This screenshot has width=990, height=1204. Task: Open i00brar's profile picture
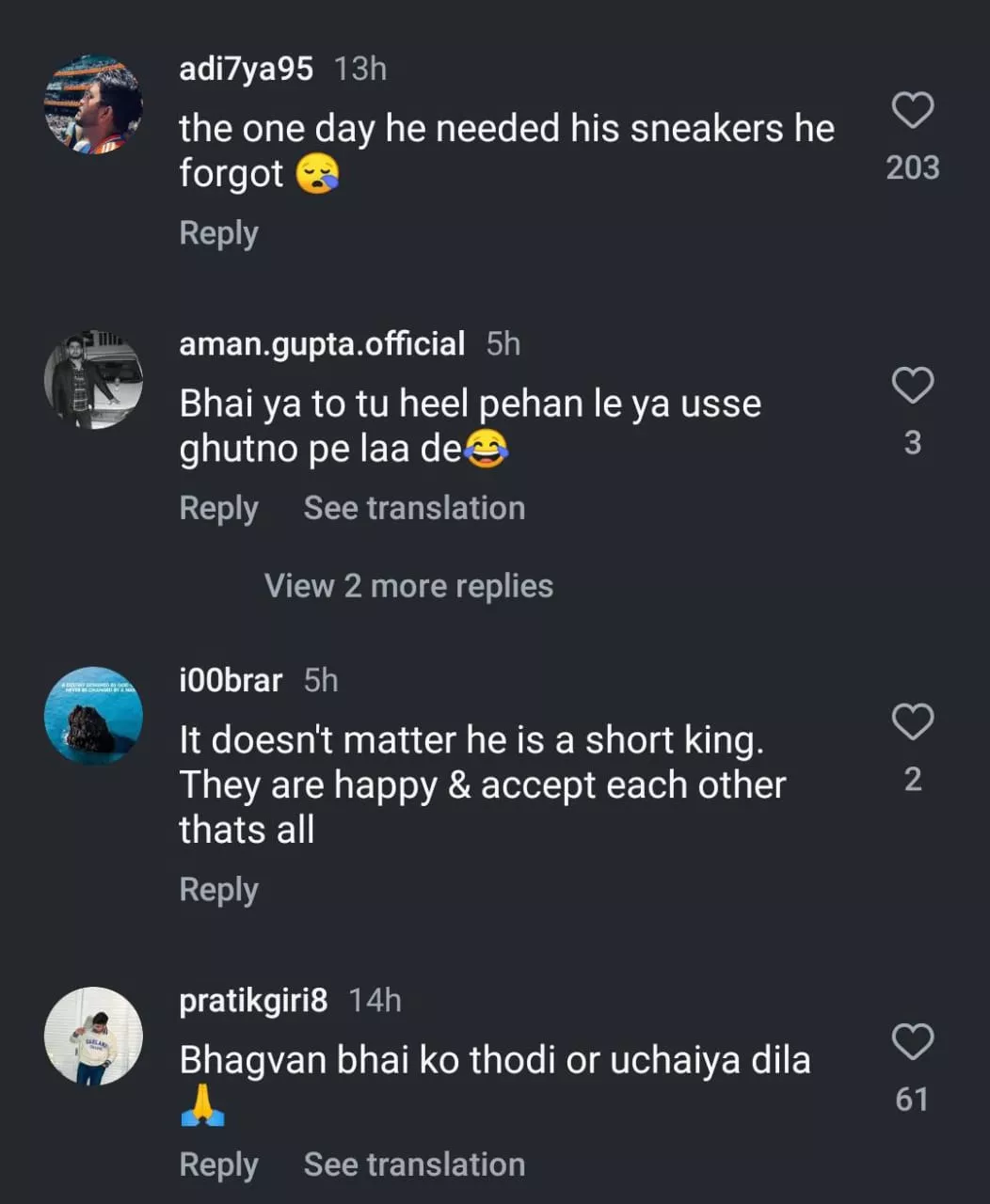(x=93, y=716)
